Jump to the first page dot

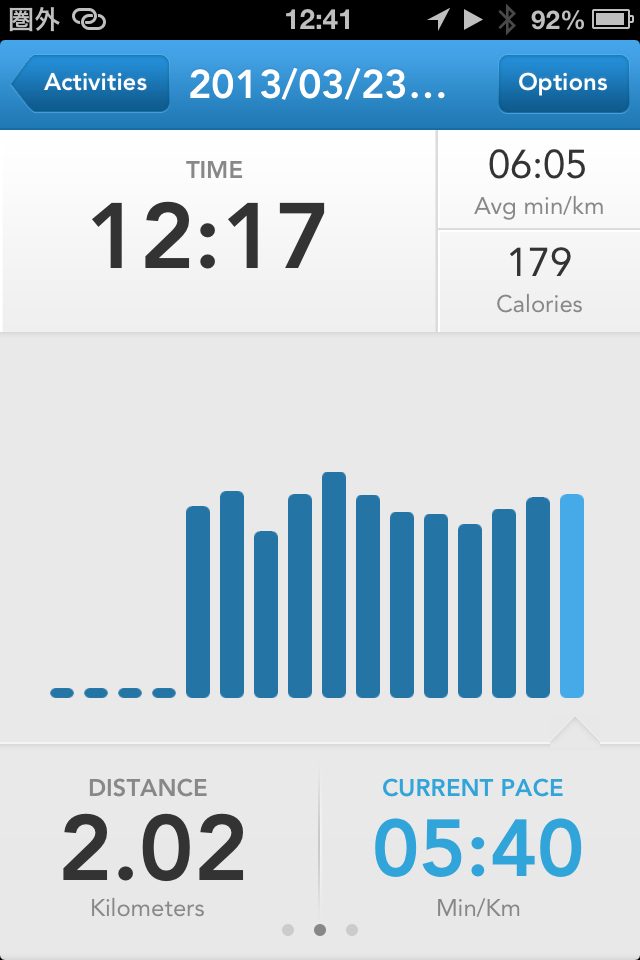(288, 930)
